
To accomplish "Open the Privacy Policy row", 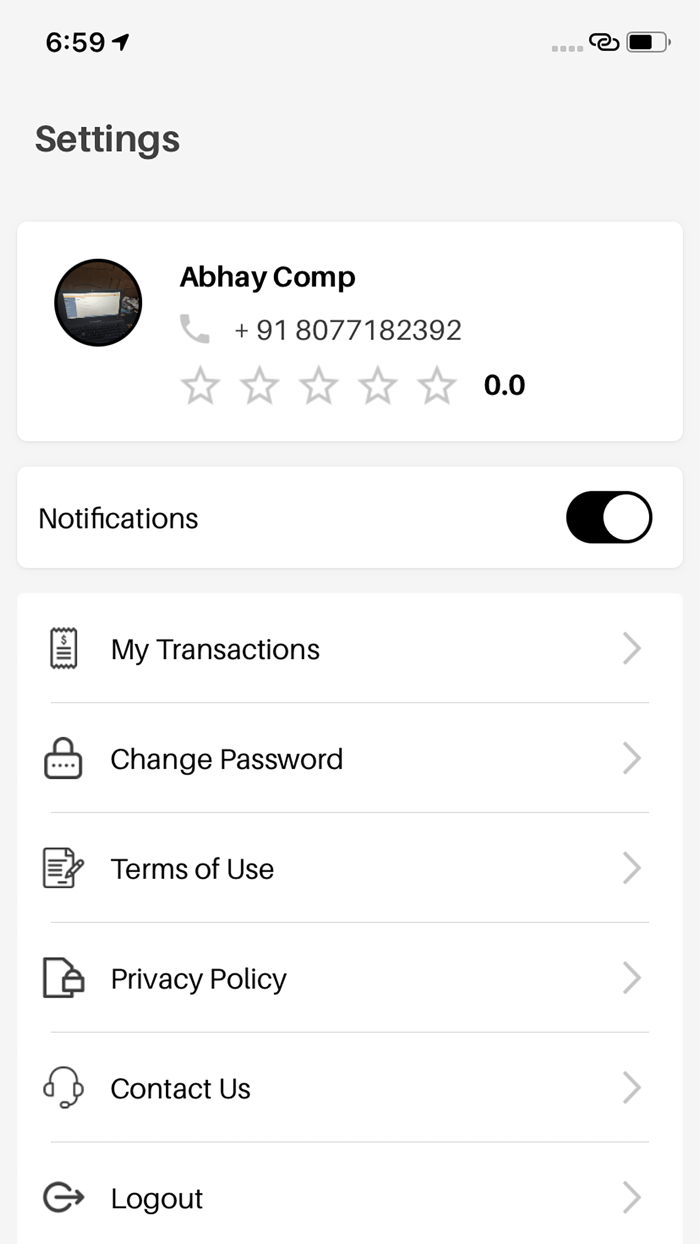I will coord(350,979).
